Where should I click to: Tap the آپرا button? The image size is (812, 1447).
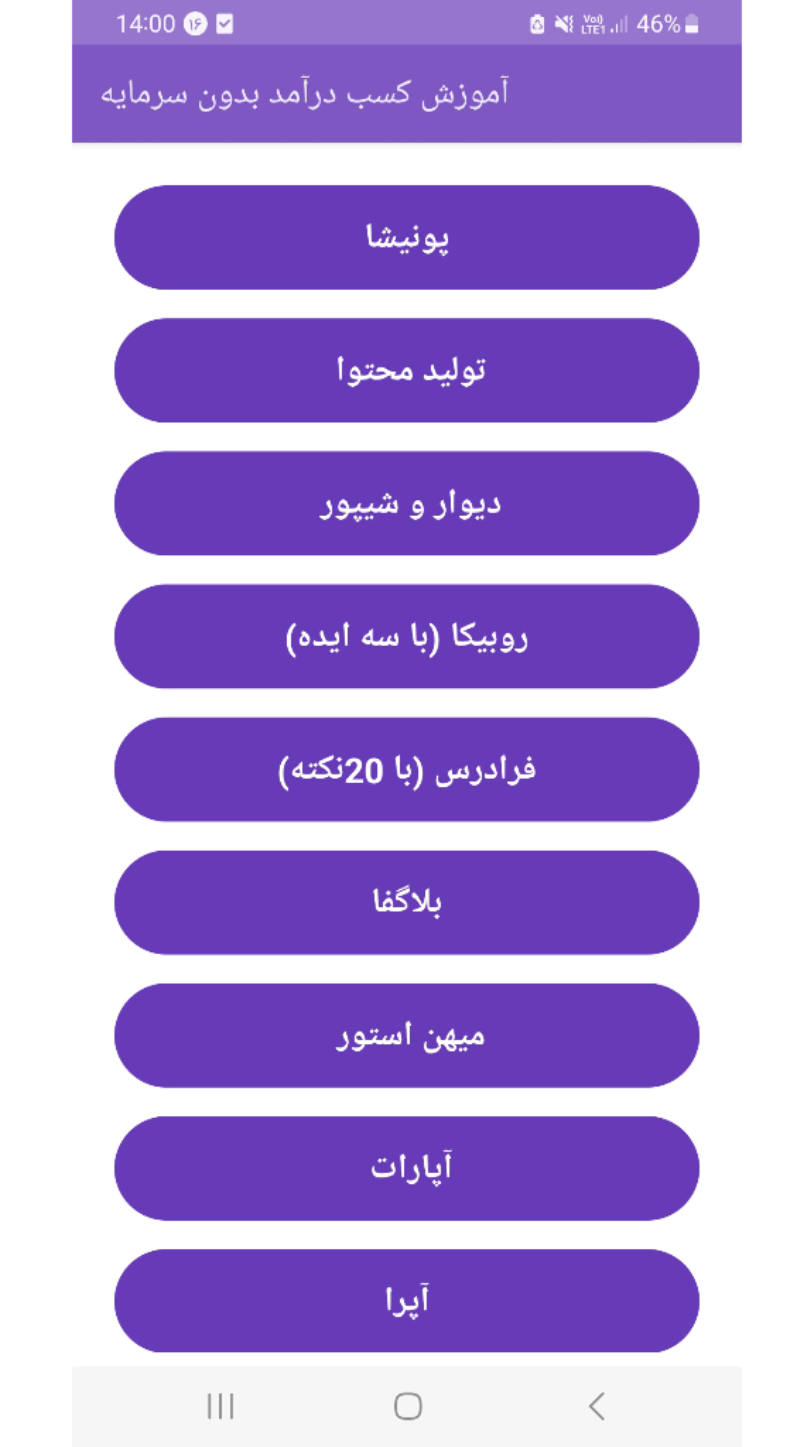coord(406,1301)
